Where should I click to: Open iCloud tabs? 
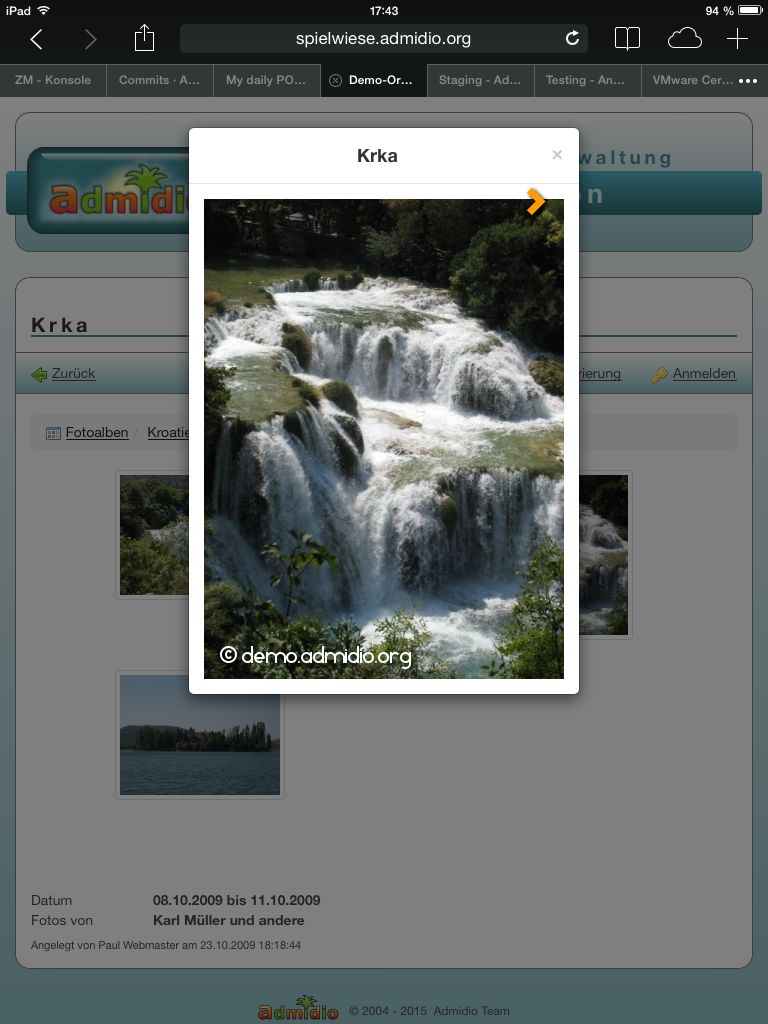[685, 39]
